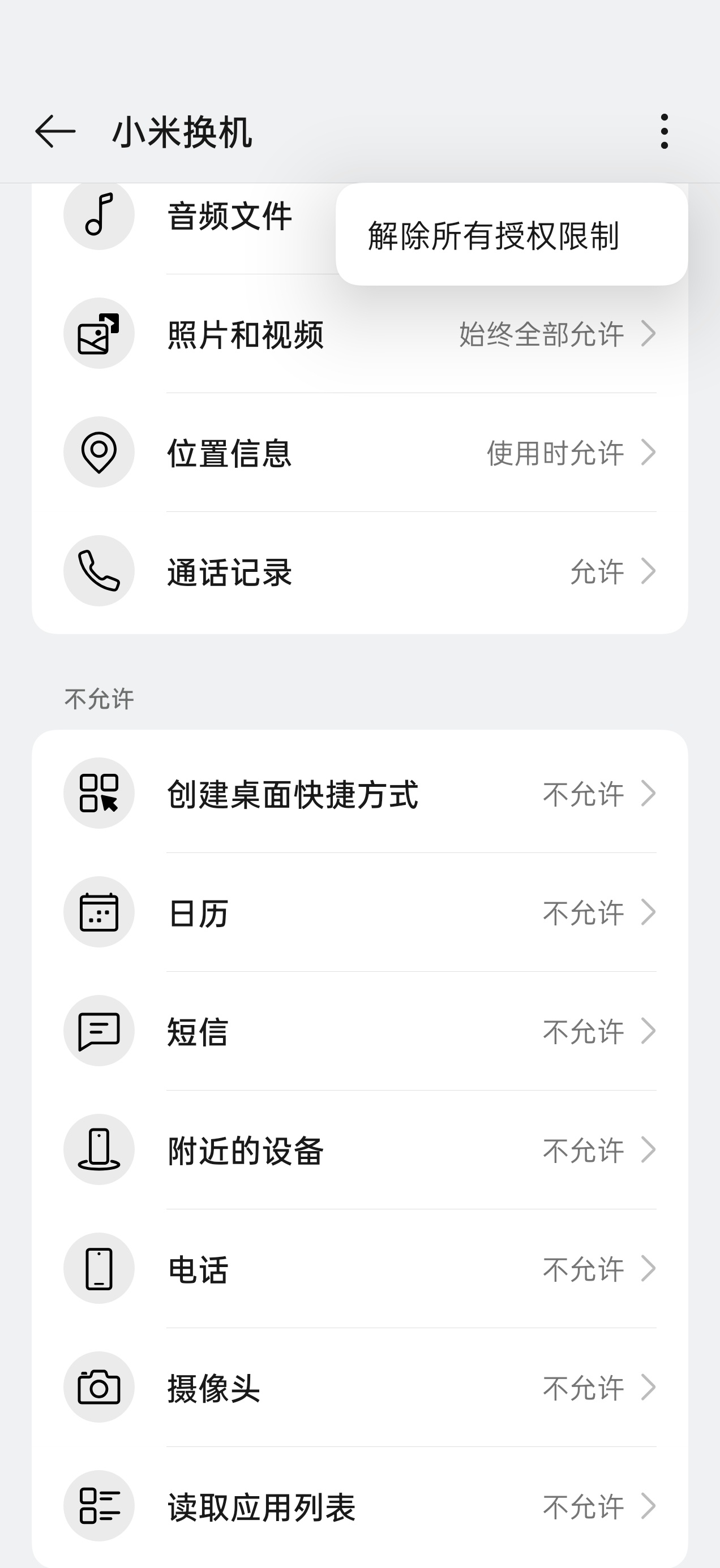The width and height of the screenshot is (720, 1568).
Task: Open 通话记录 permission row
Action: 359,571
